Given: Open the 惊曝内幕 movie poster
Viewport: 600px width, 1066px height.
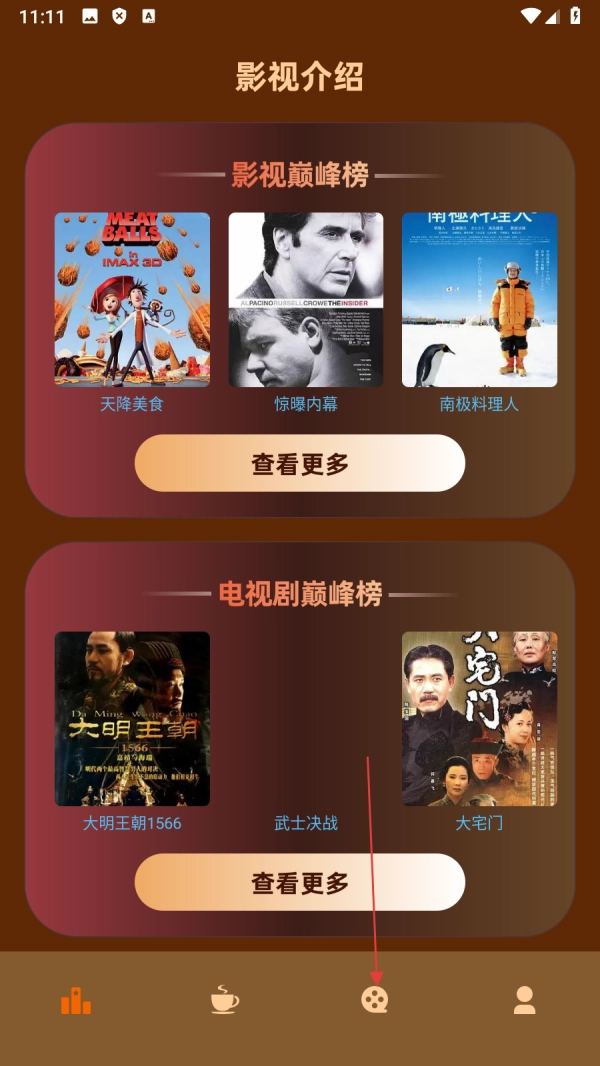Looking at the screenshot, I should [x=306, y=299].
